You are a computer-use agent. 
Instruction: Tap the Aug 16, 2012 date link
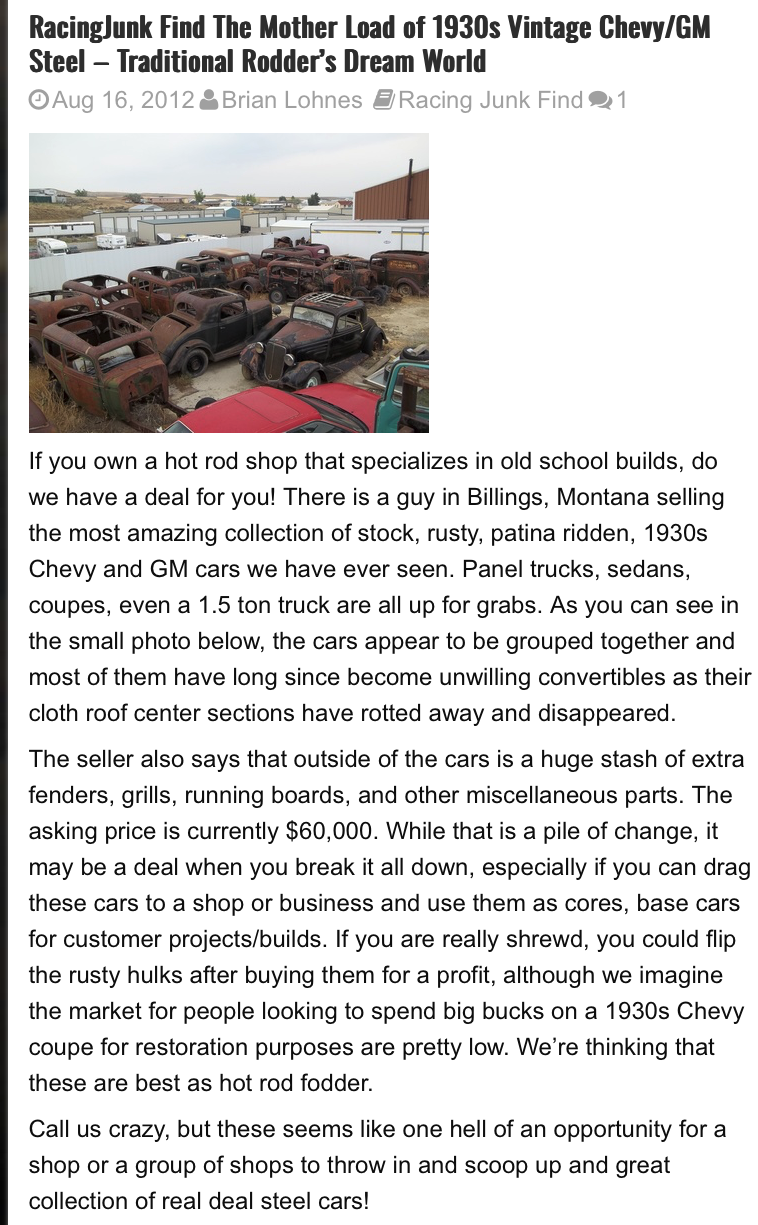tap(122, 100)
